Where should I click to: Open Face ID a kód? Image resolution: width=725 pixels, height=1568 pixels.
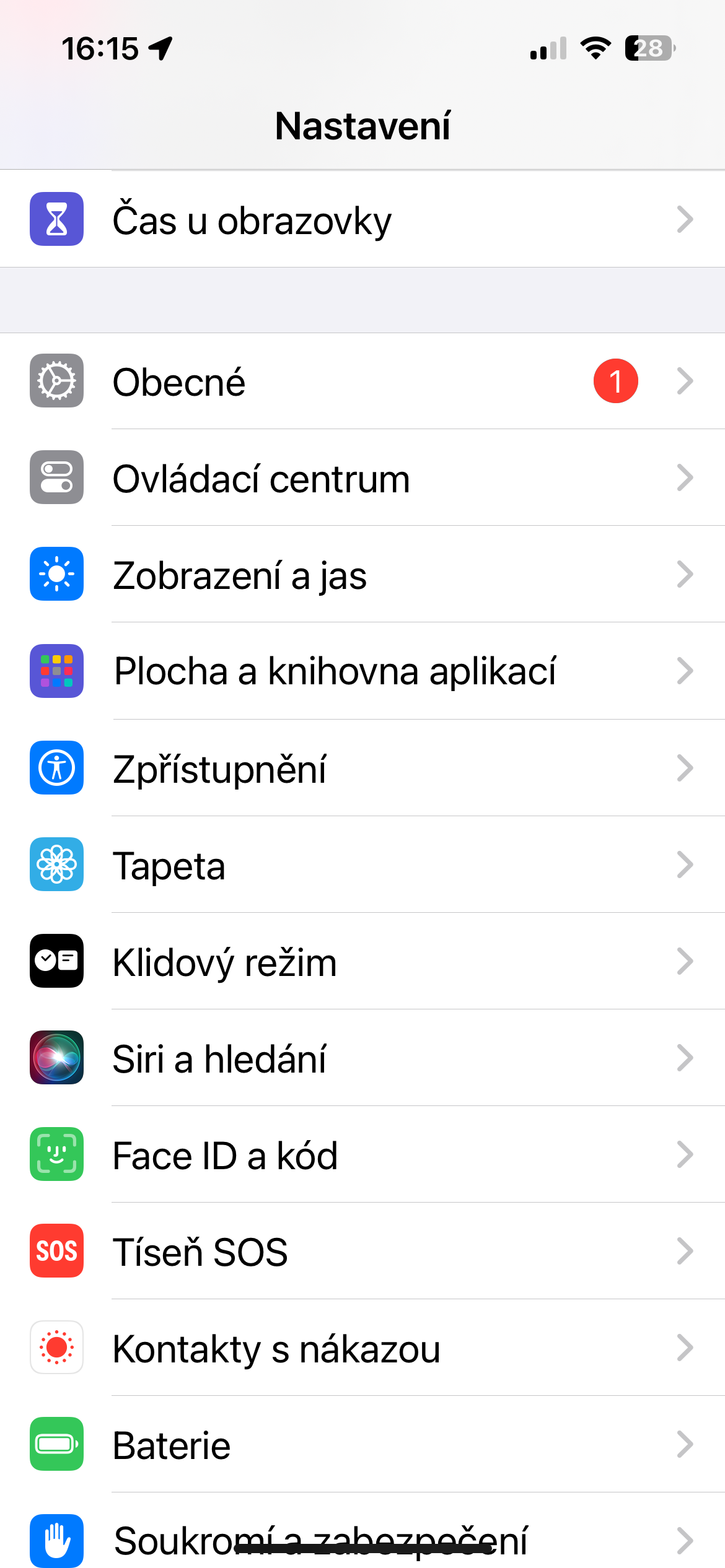[362, 1154]
